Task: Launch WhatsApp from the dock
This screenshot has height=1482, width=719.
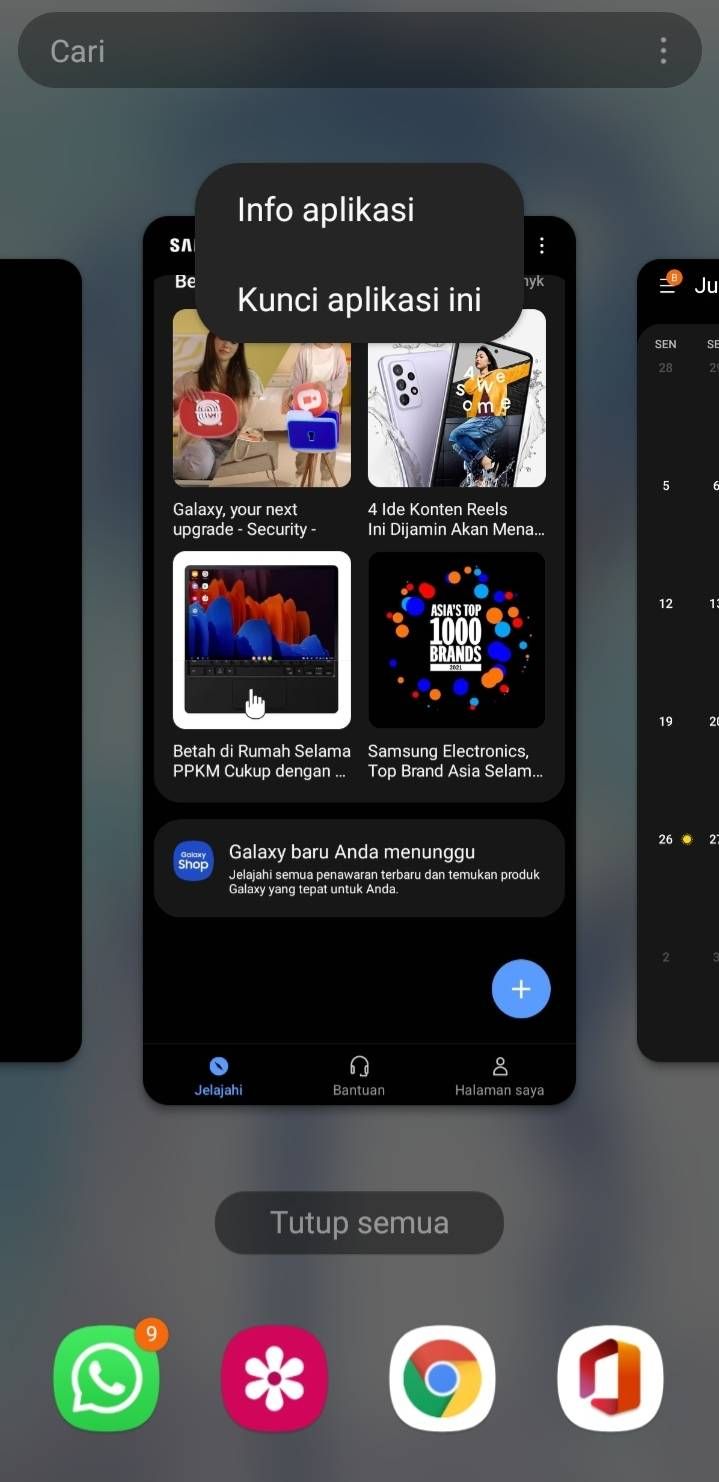Action: click(106, 1379)
